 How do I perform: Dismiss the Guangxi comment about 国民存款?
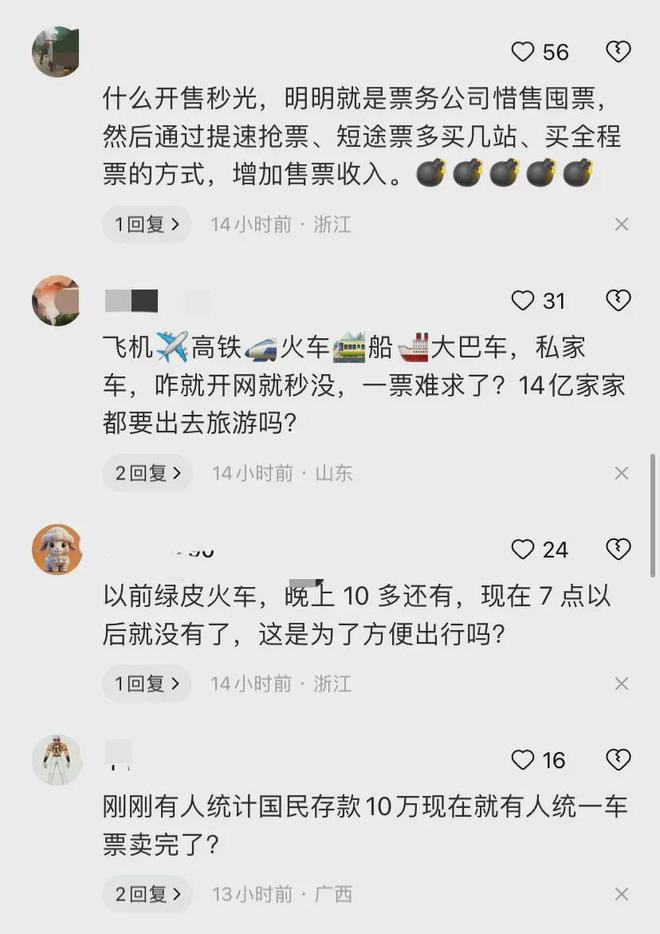pos(621,894)
